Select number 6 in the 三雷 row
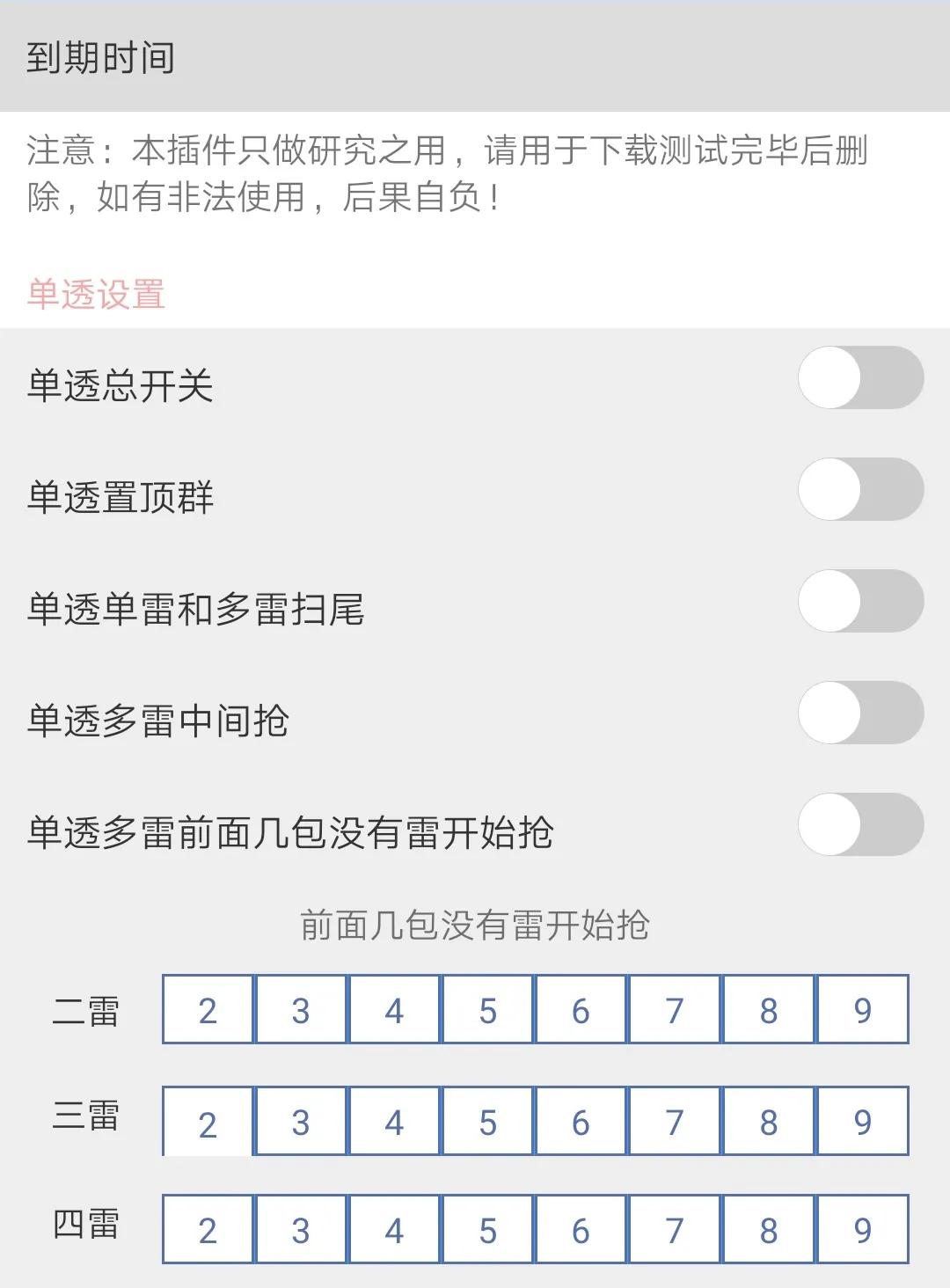950x1288 pixels. click(x=579, y=1121)
